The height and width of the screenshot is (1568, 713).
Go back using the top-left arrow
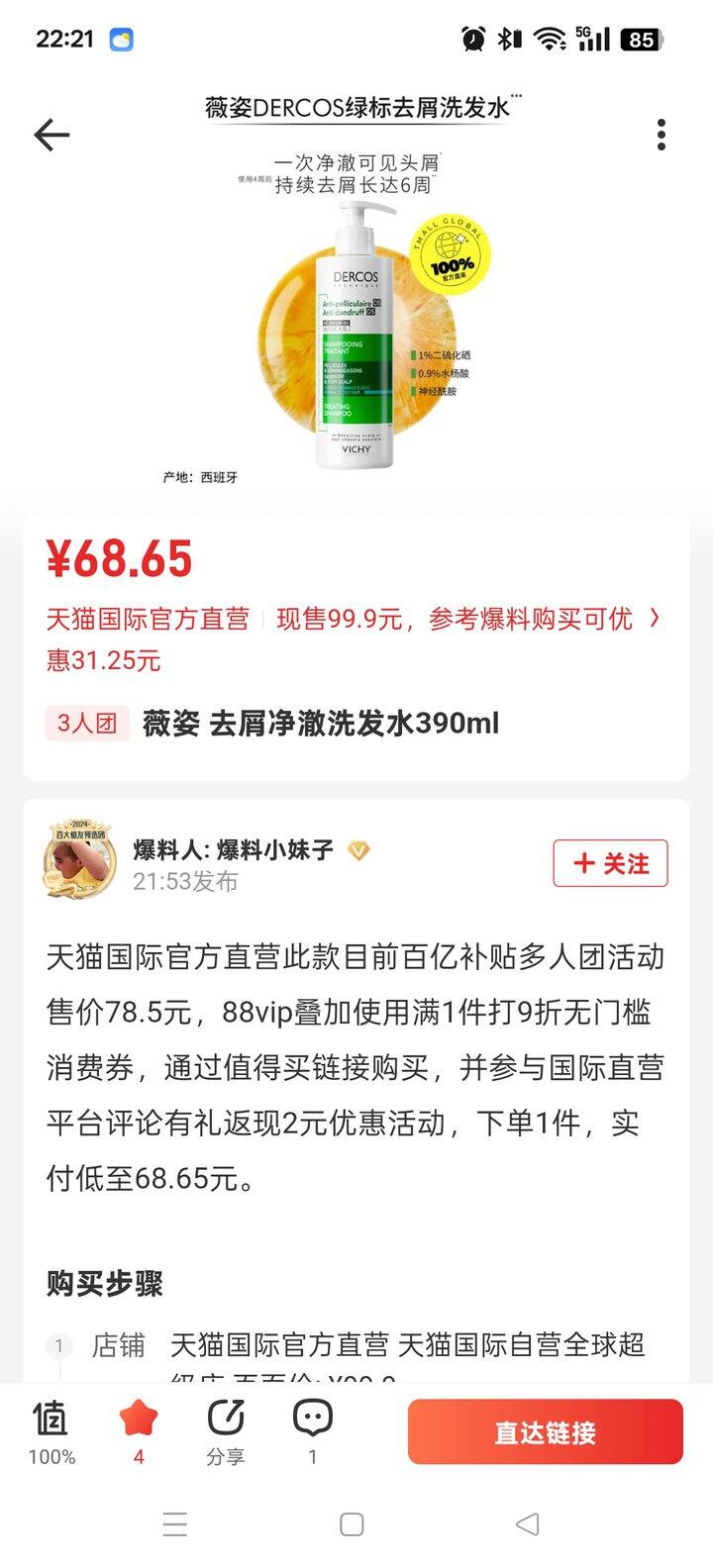[x=51, y=135]
